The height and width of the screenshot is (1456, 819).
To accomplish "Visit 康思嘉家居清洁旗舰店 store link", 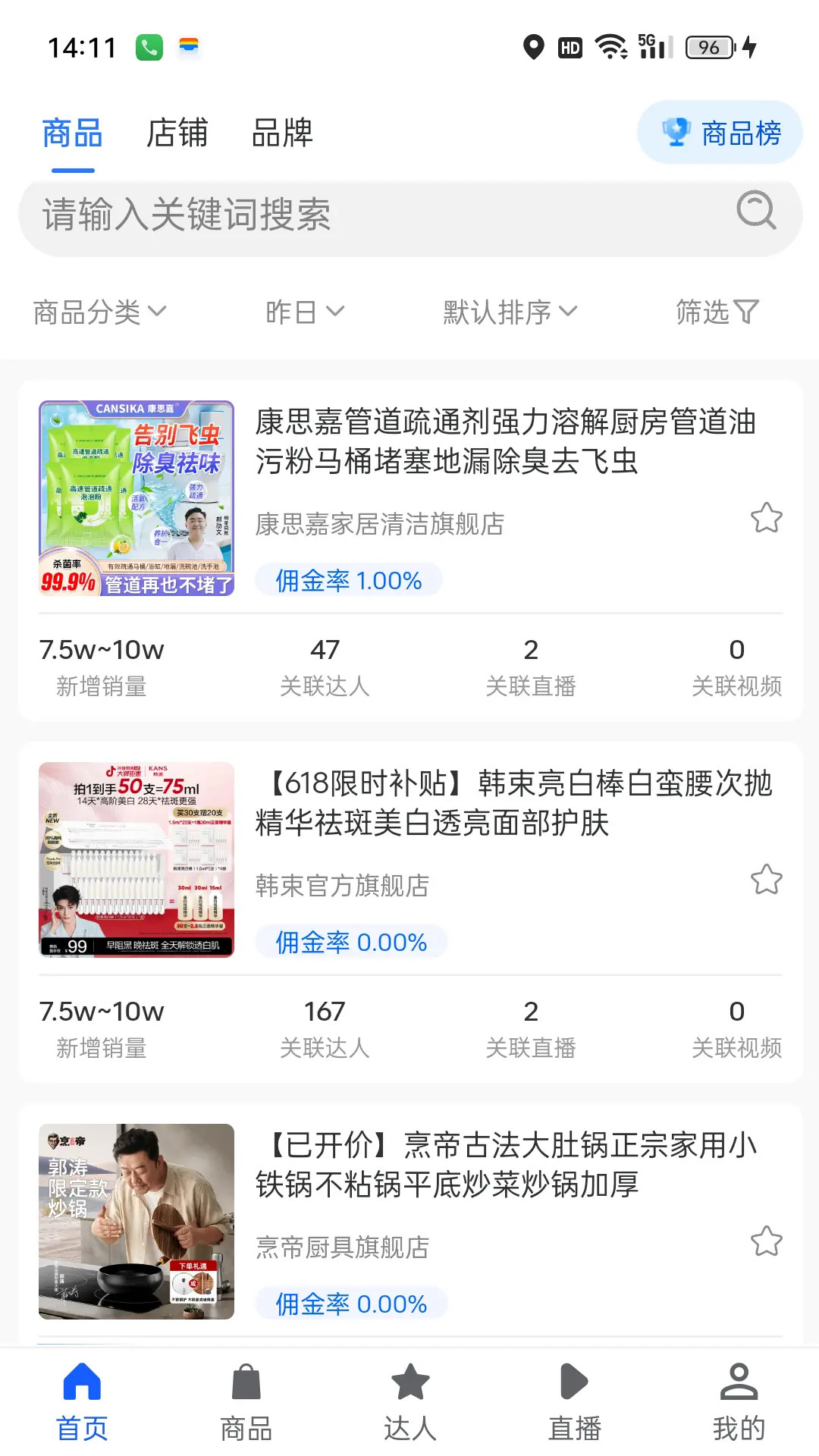I will click(x=379, y=524).
